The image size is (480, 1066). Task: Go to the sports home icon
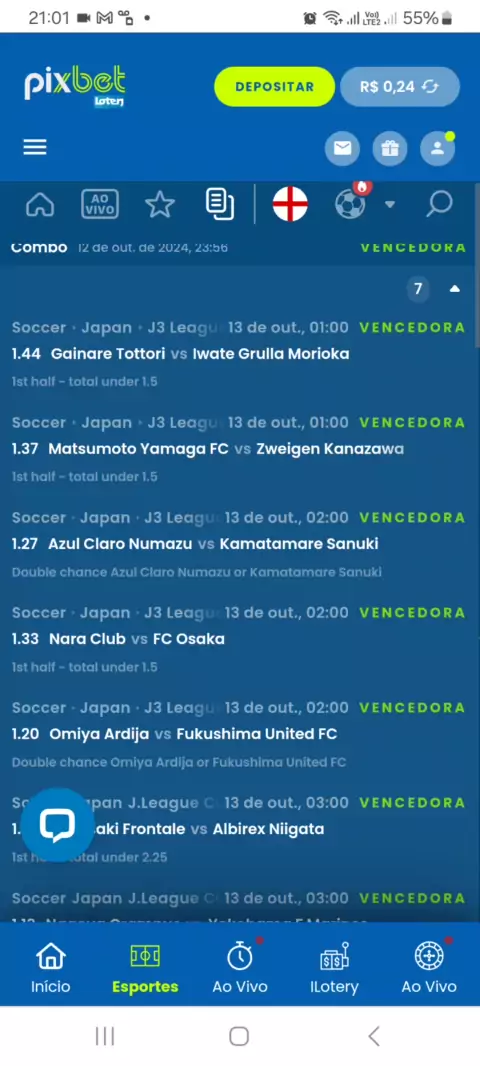click(40, 205)
